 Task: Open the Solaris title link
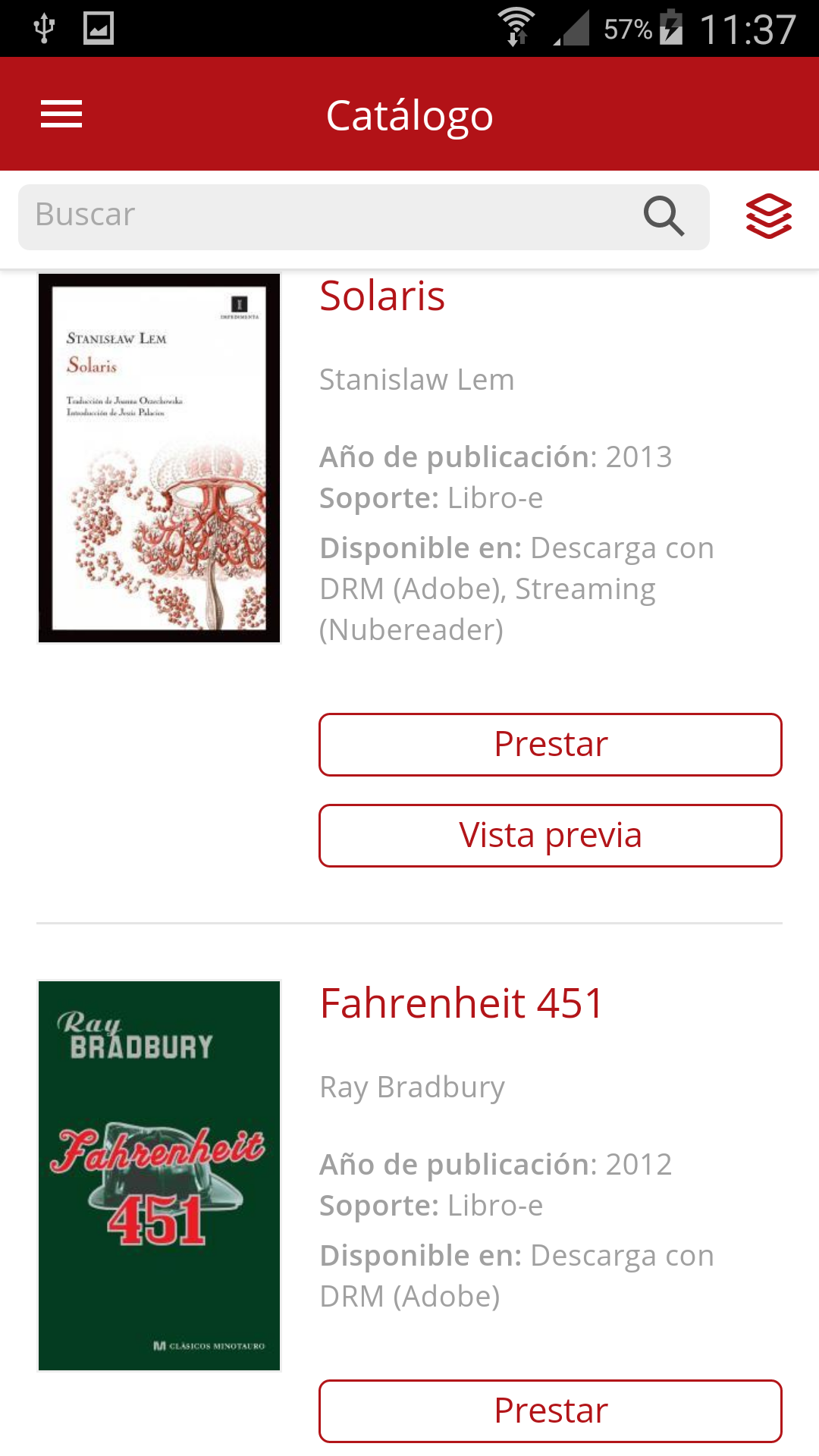(382, 296)
